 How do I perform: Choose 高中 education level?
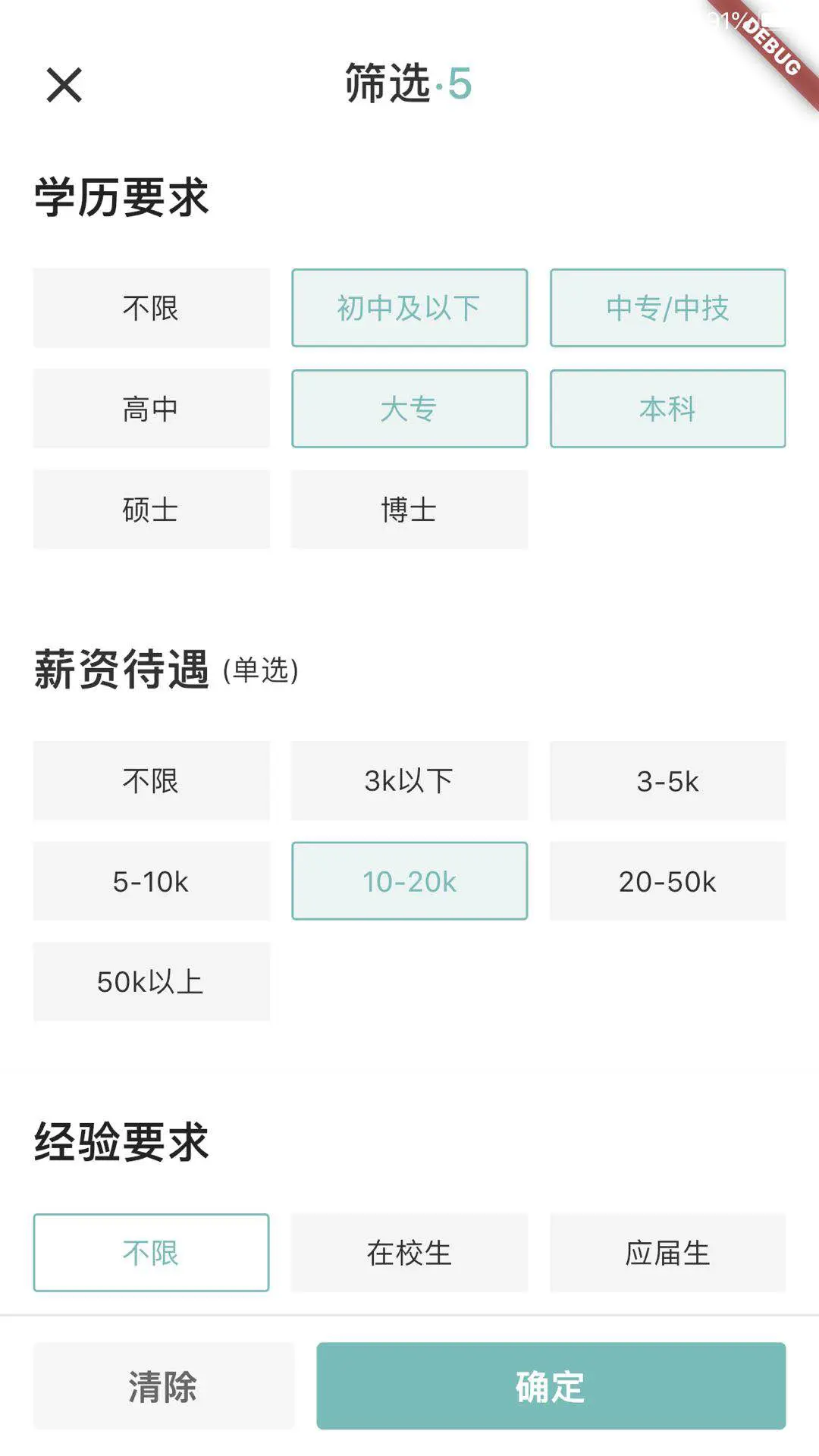coord(151,409)
